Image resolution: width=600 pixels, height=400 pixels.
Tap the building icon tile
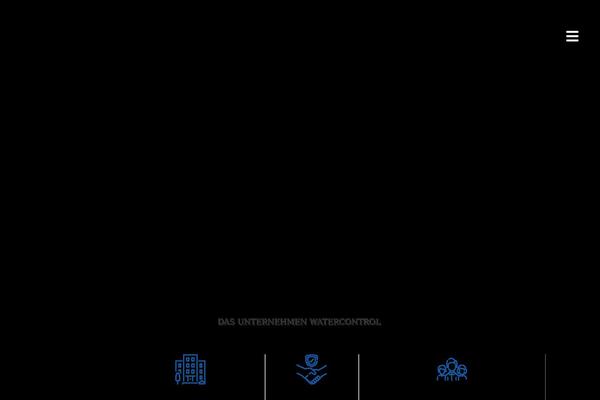click(x=190, y=370)
